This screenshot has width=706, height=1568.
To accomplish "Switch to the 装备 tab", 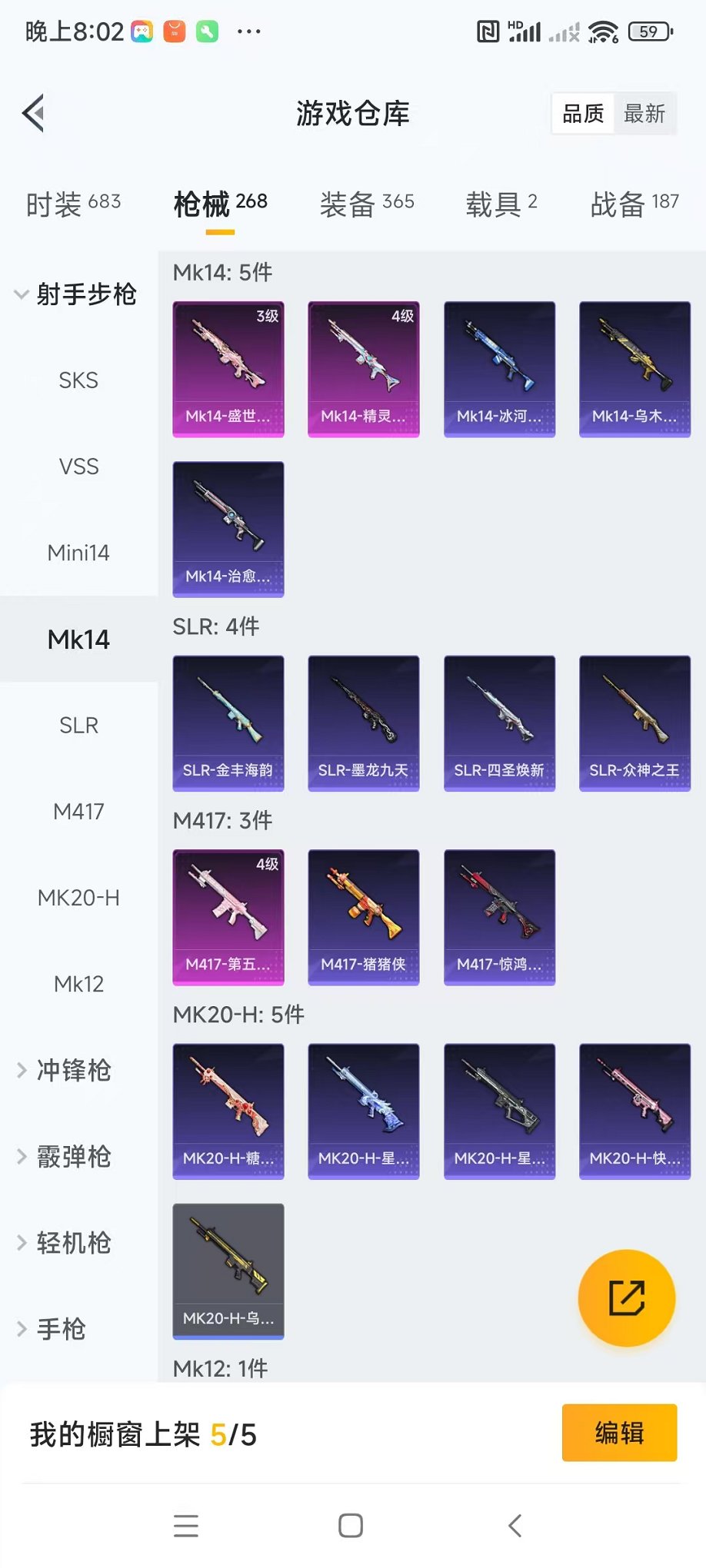I will (367, 204).
